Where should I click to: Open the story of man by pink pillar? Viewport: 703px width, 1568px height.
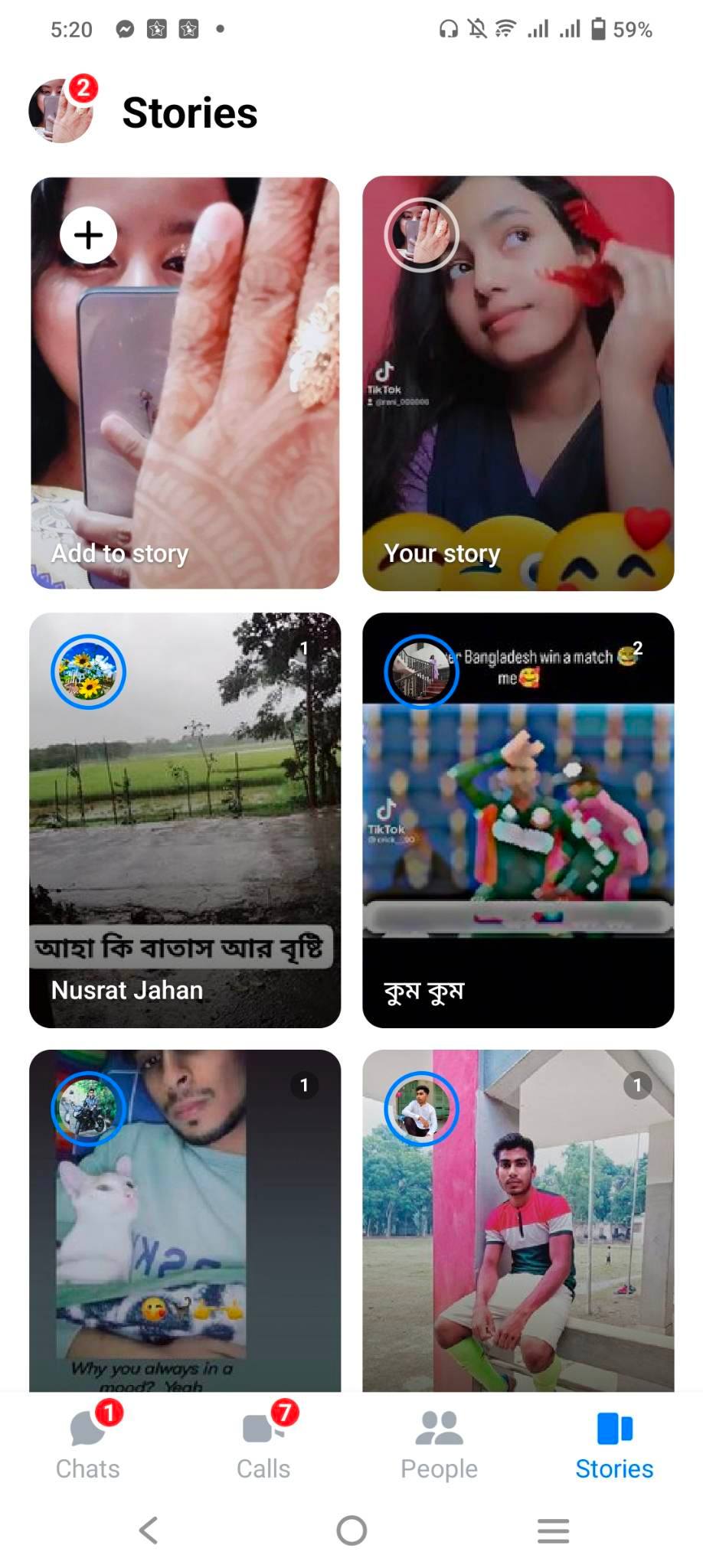tap(518, 1220)
